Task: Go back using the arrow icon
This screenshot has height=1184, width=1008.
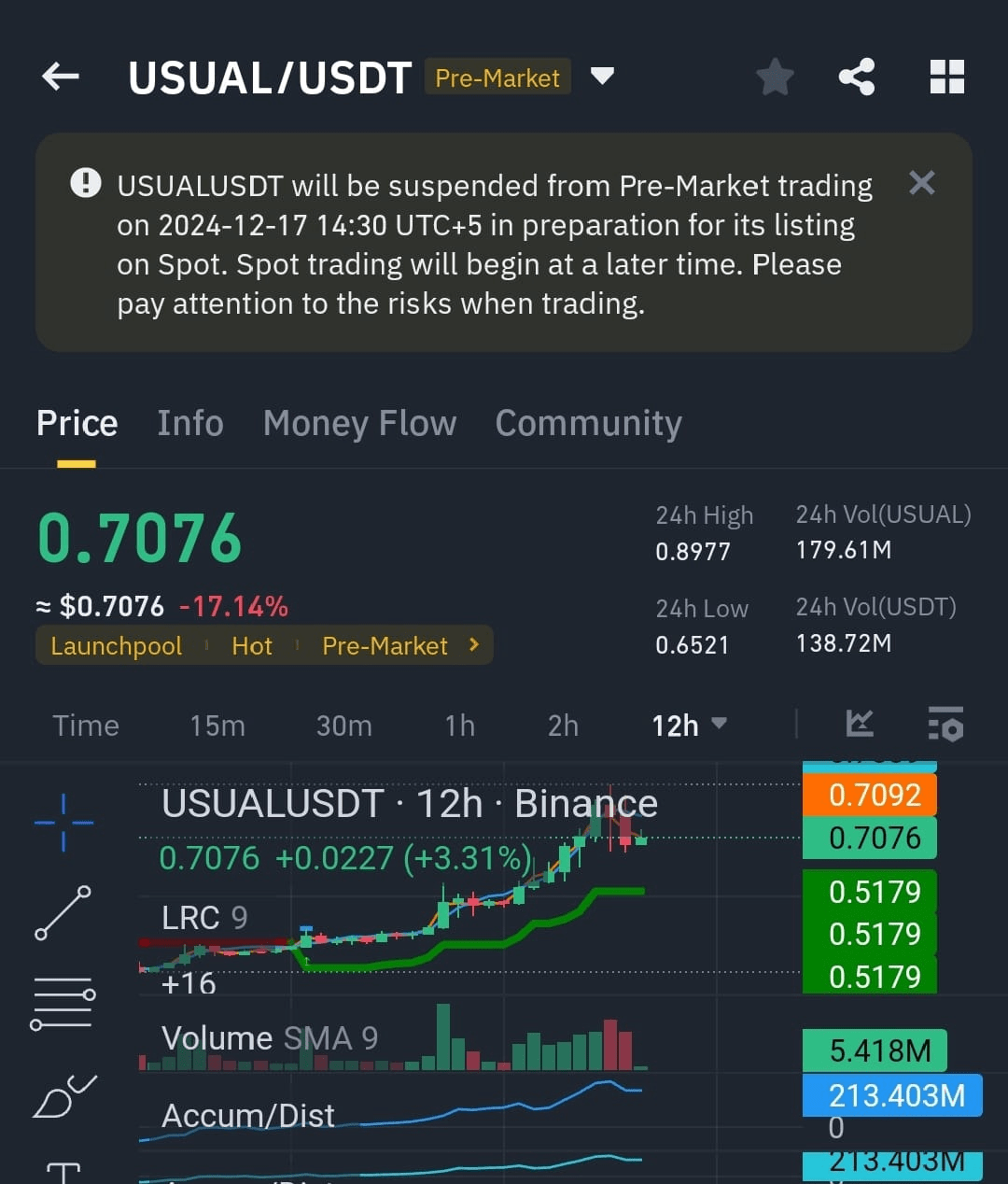Action: 61,77
